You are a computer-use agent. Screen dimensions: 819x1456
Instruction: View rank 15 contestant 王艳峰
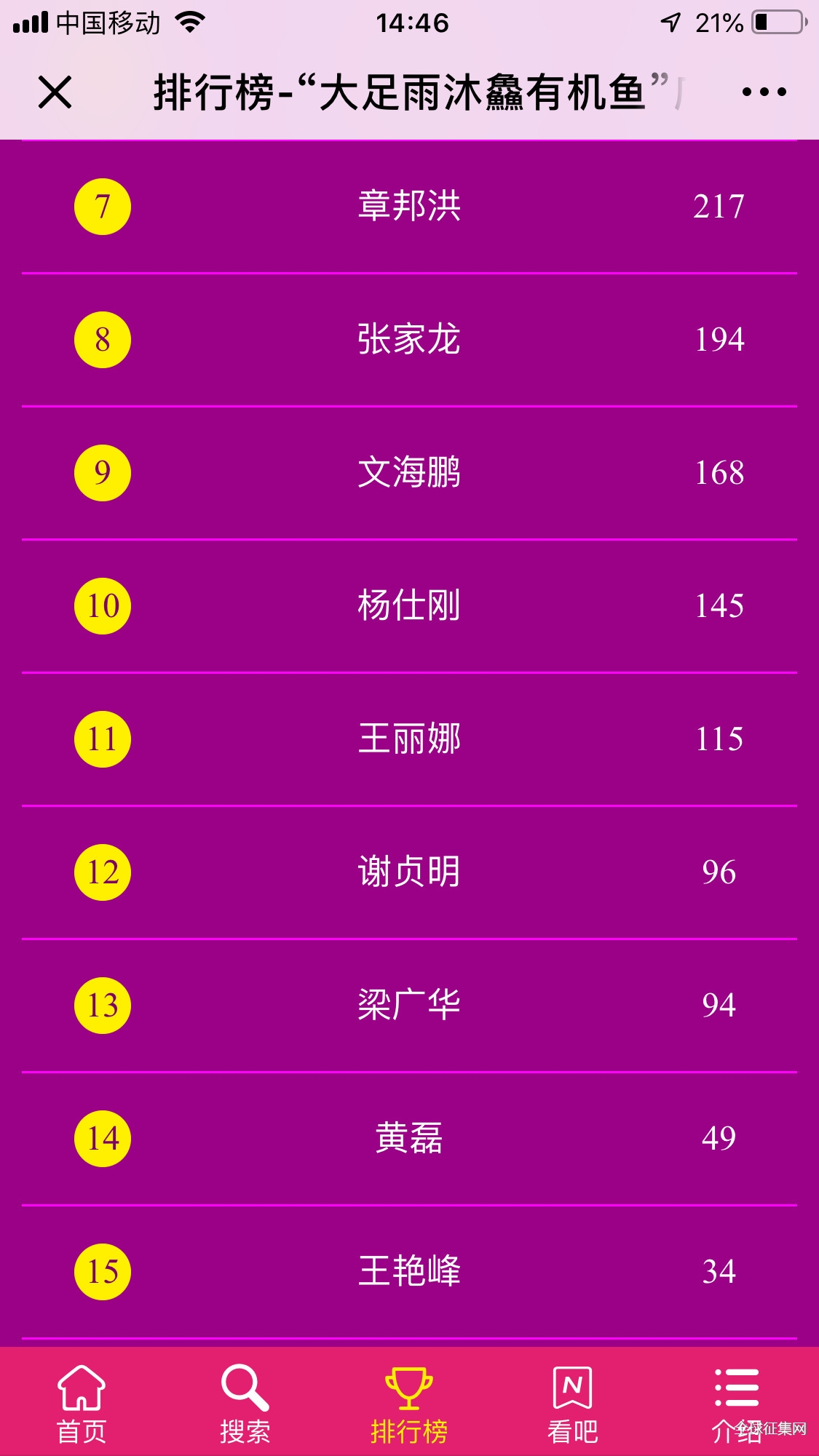coord(409,1272)
